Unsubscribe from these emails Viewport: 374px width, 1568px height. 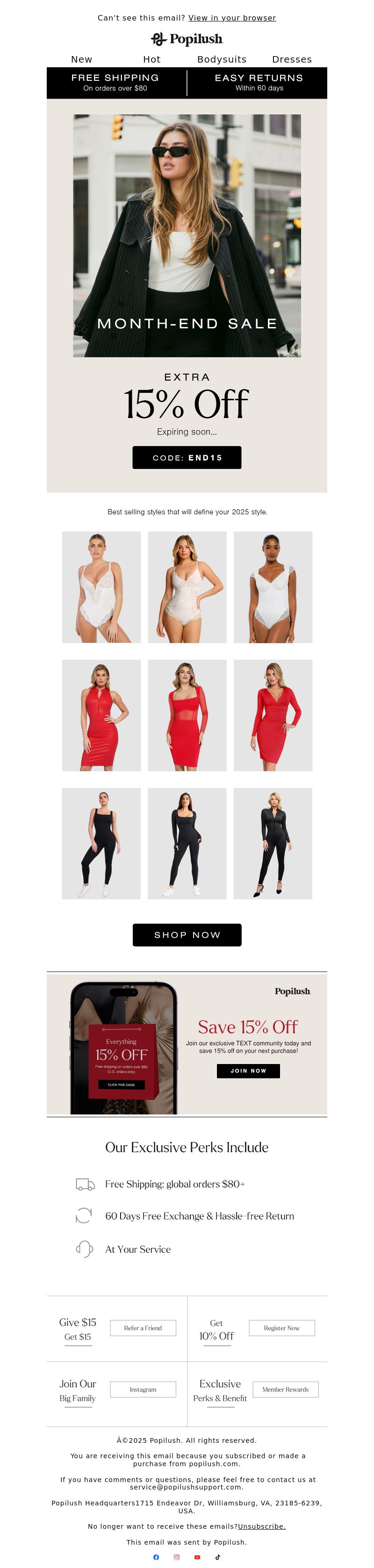point(262,1526)
